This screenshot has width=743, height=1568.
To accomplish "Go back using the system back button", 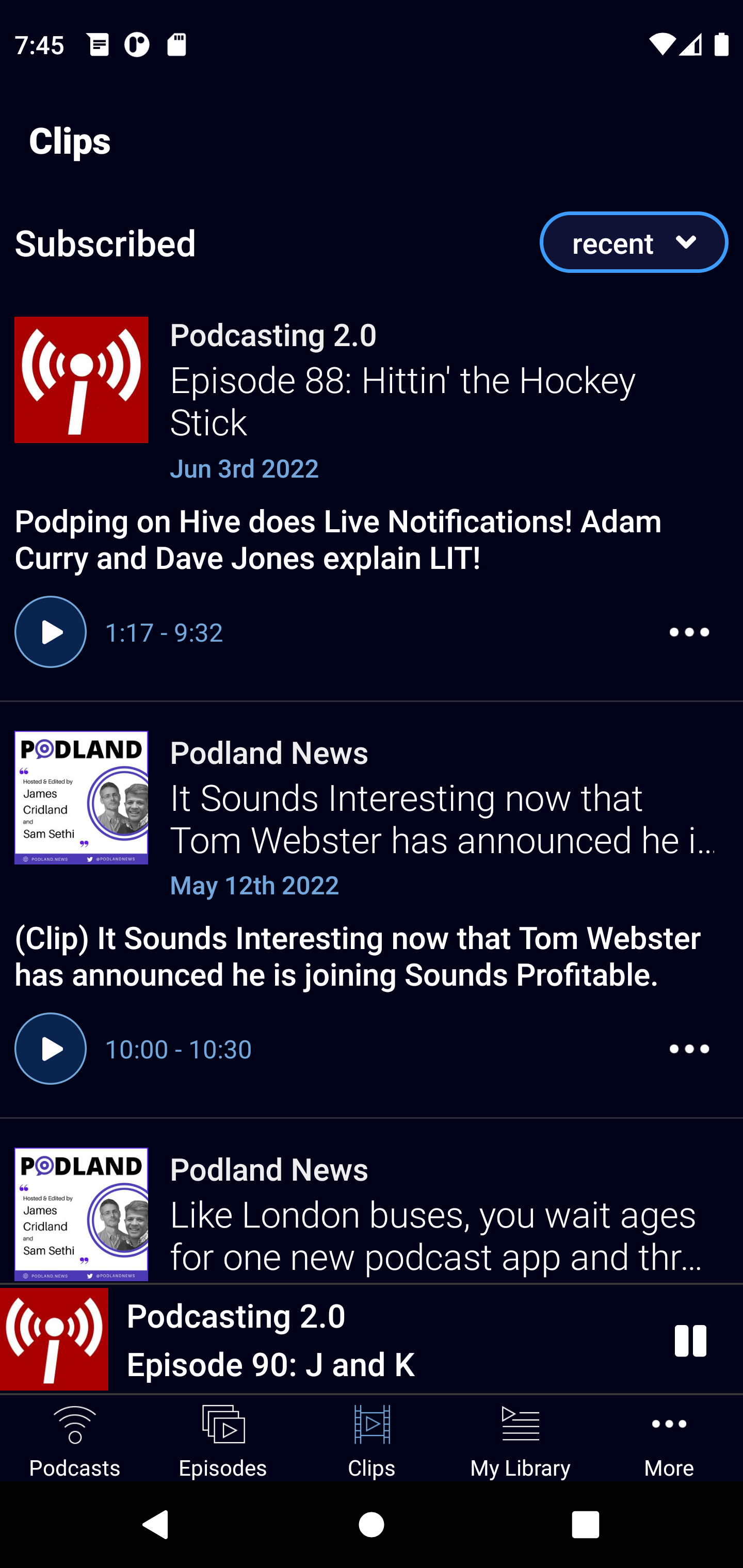I will click(155, 1525).
